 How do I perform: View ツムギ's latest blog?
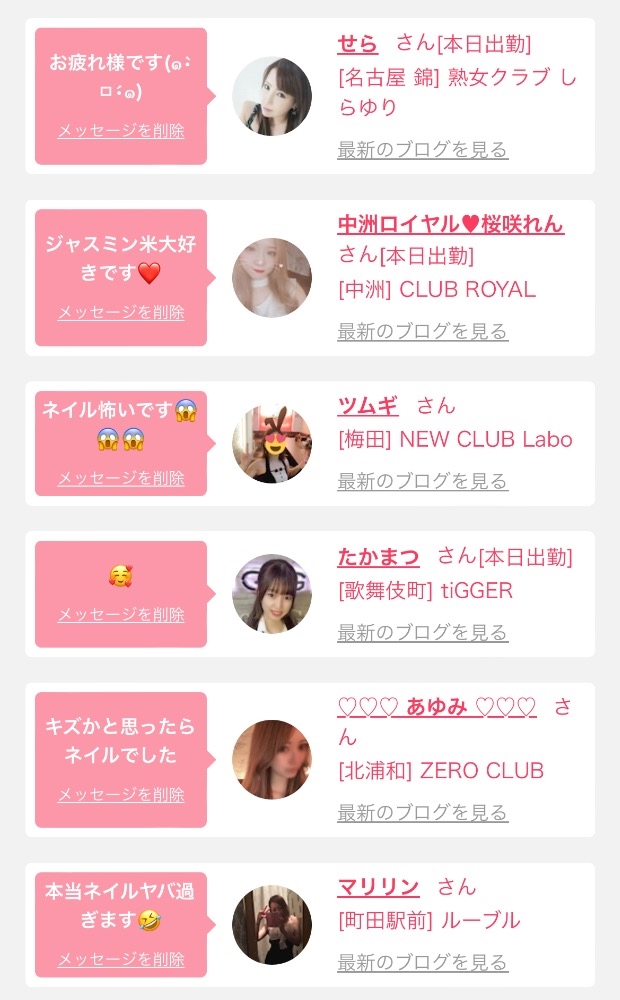point(423,481)
